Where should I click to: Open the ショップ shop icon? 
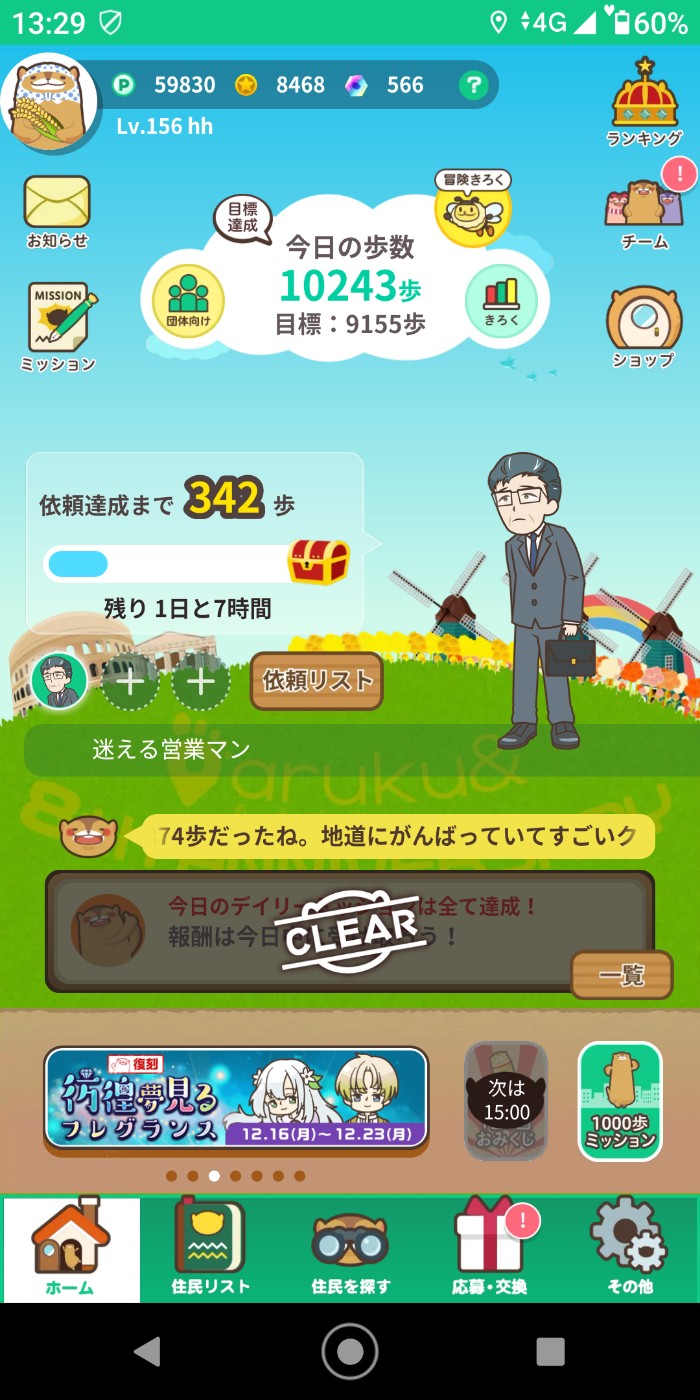[644, 327]
